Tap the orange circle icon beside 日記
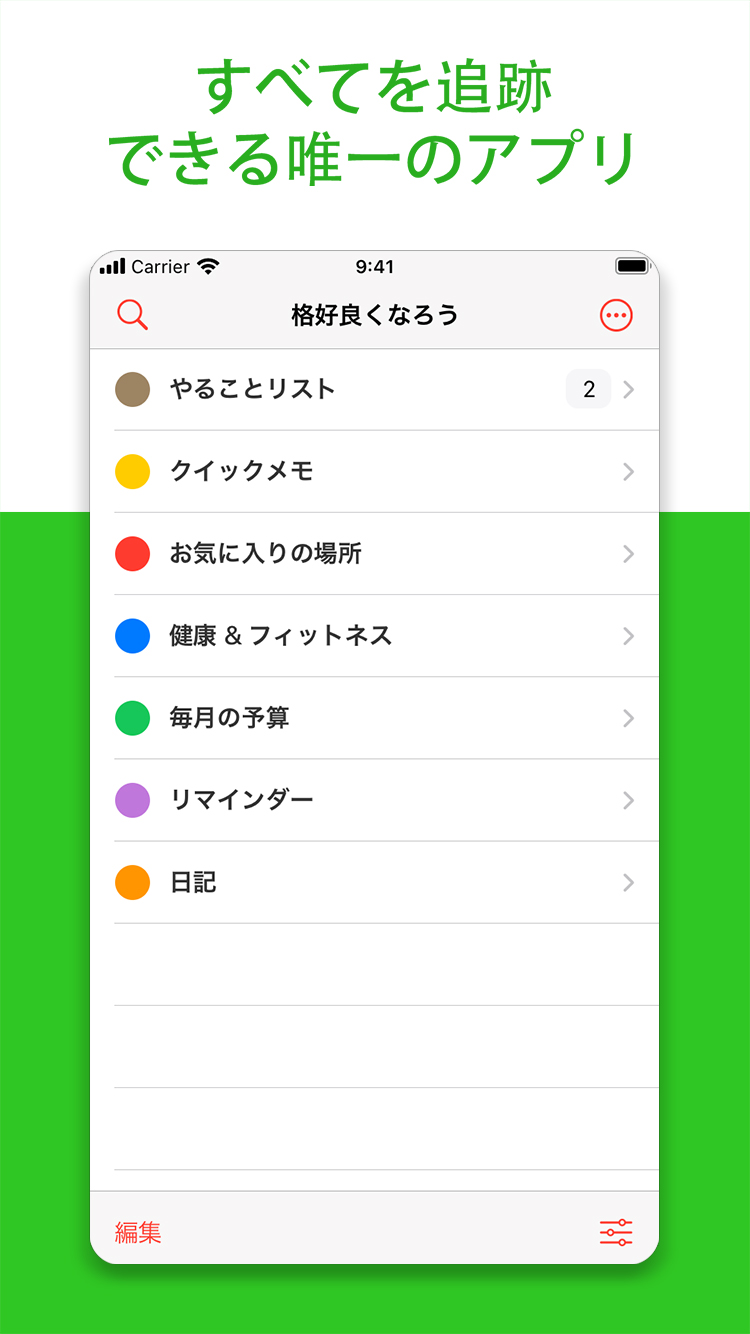This screenshot has width=750, height=1334. pyautogui.click(x=133, y=882)
